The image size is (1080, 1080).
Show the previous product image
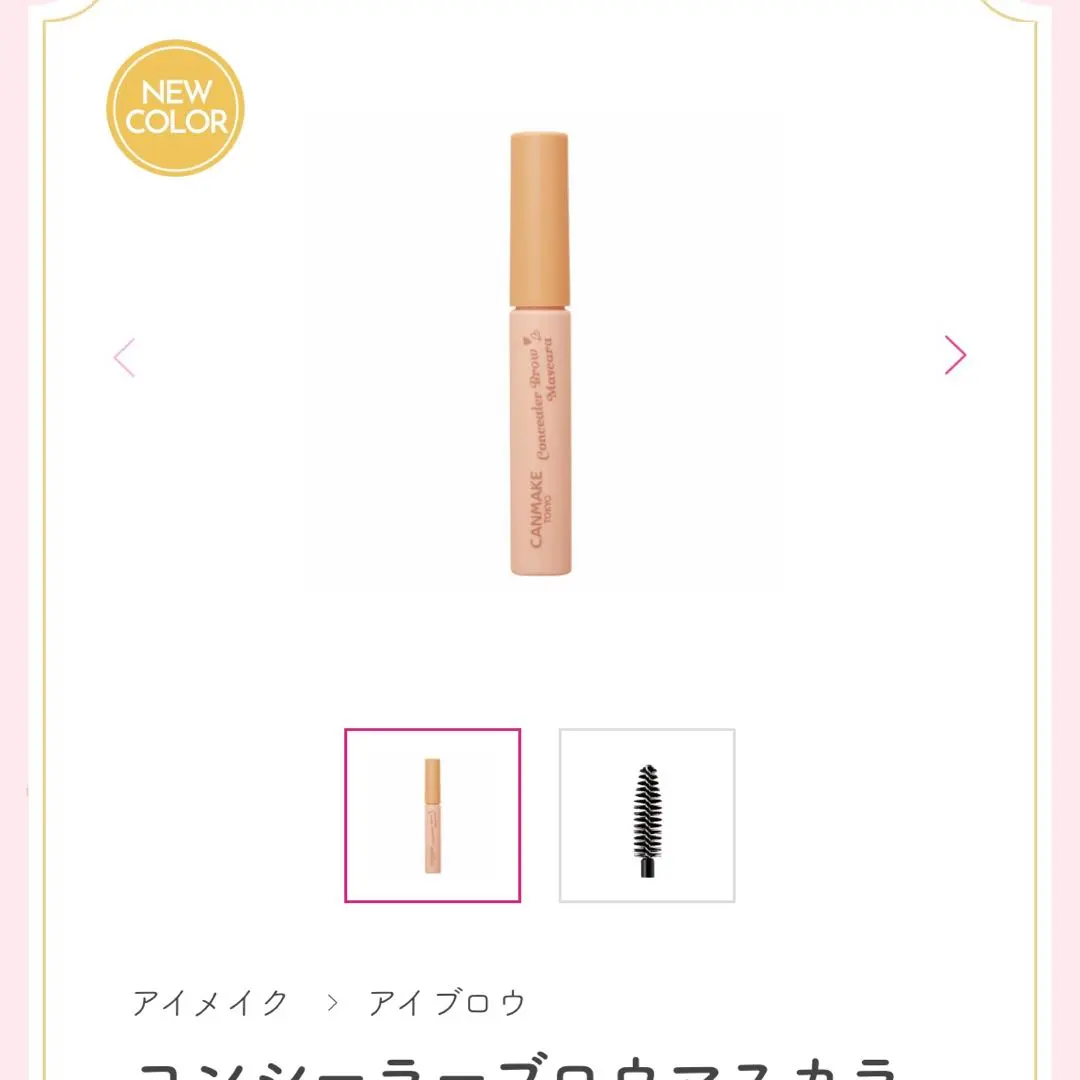(x=124, y=357)
